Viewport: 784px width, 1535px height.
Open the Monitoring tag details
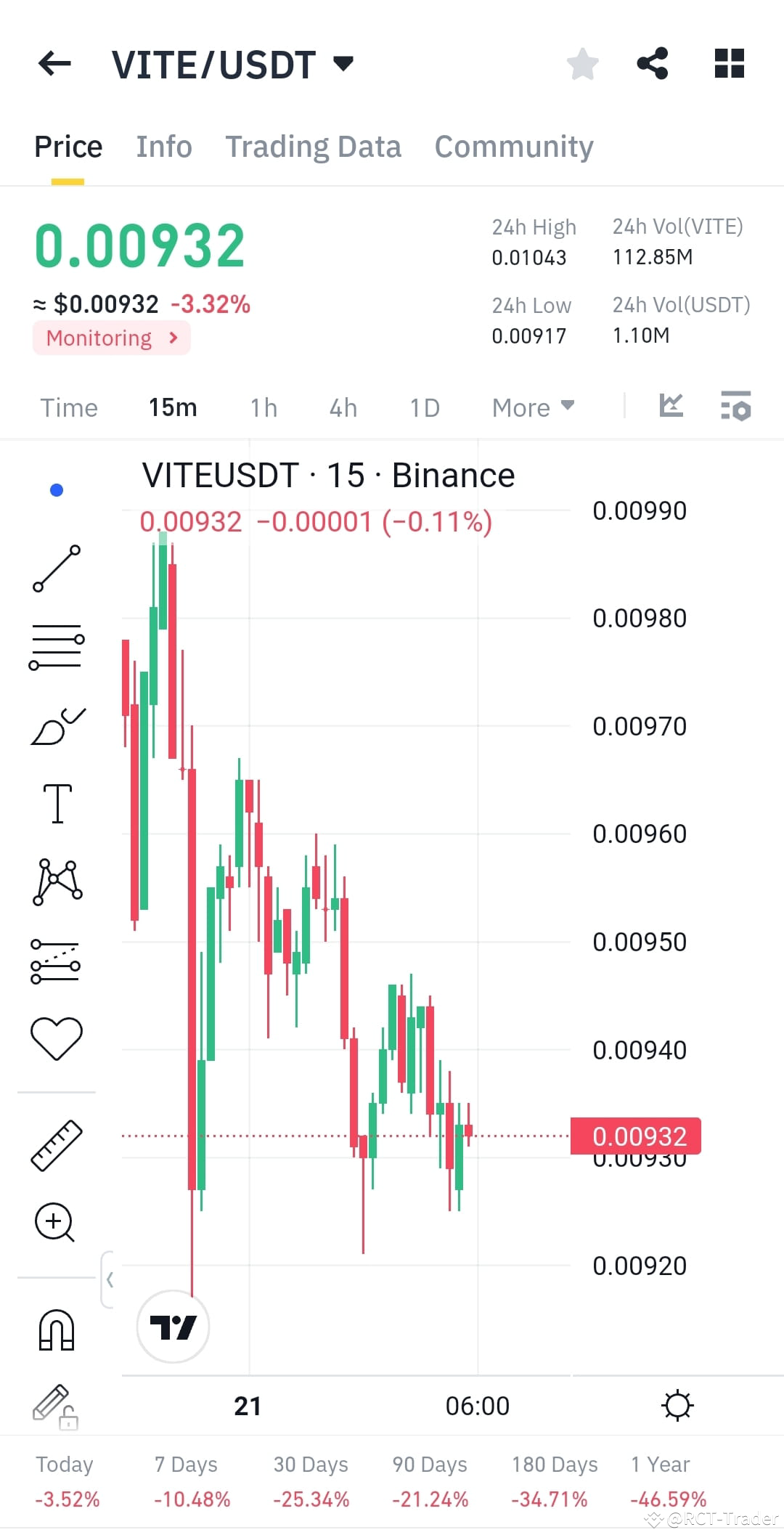coord(111,338)
